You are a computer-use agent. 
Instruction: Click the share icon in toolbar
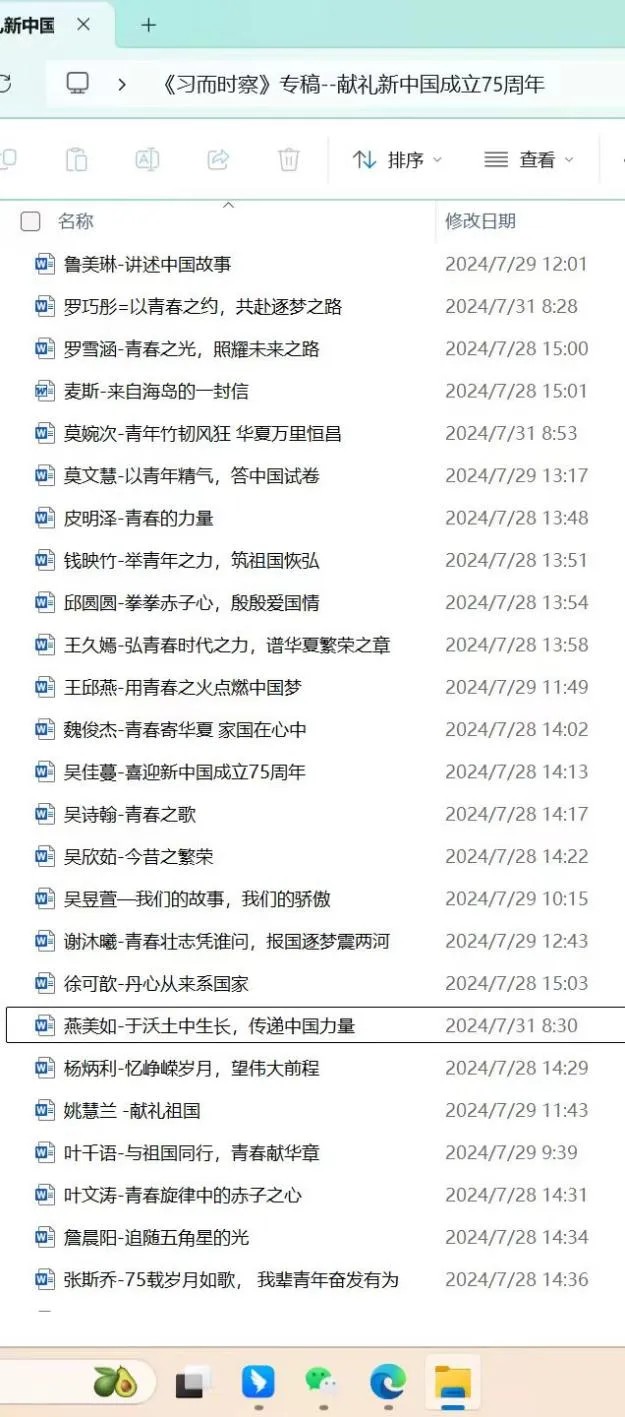[x=218, y=159]
